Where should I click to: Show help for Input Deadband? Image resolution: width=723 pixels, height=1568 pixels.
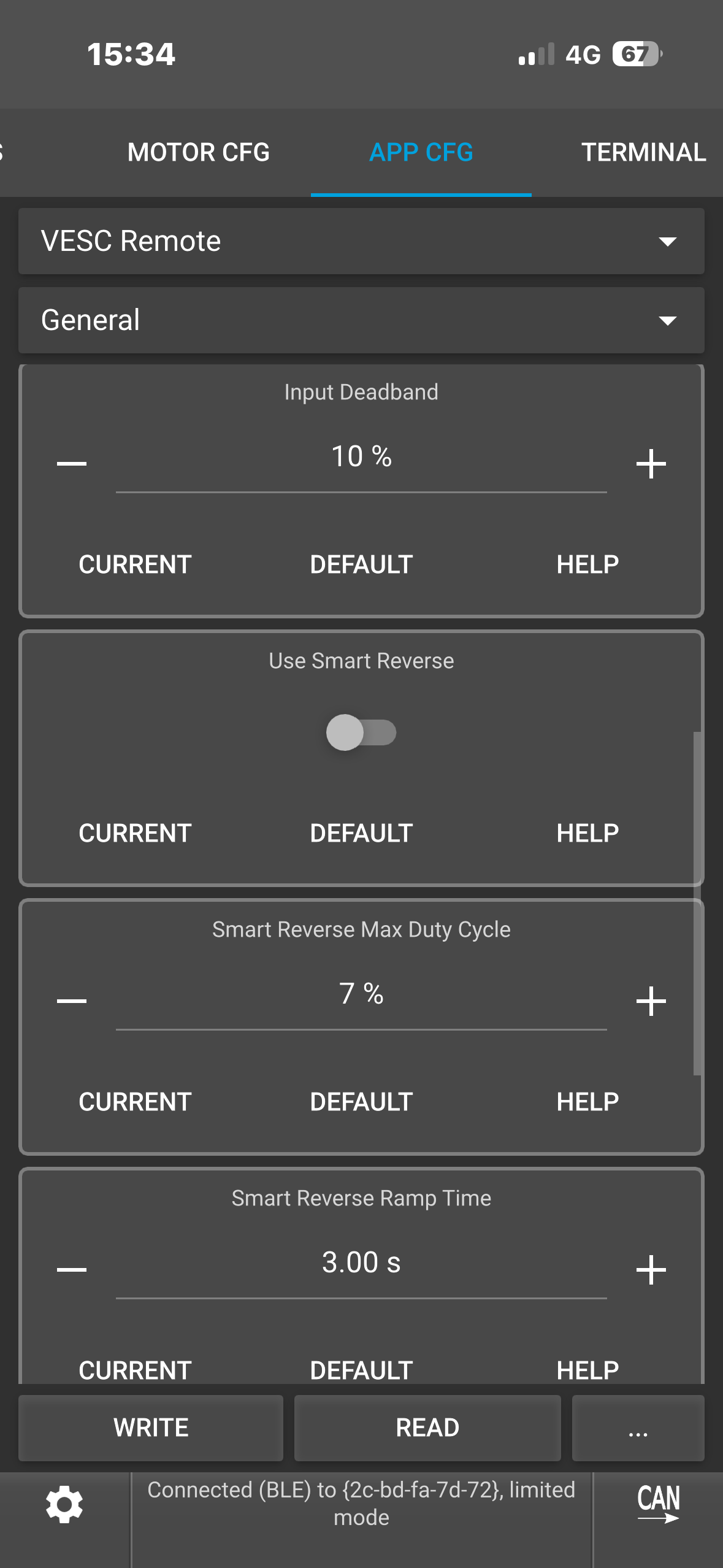point(587,564)
